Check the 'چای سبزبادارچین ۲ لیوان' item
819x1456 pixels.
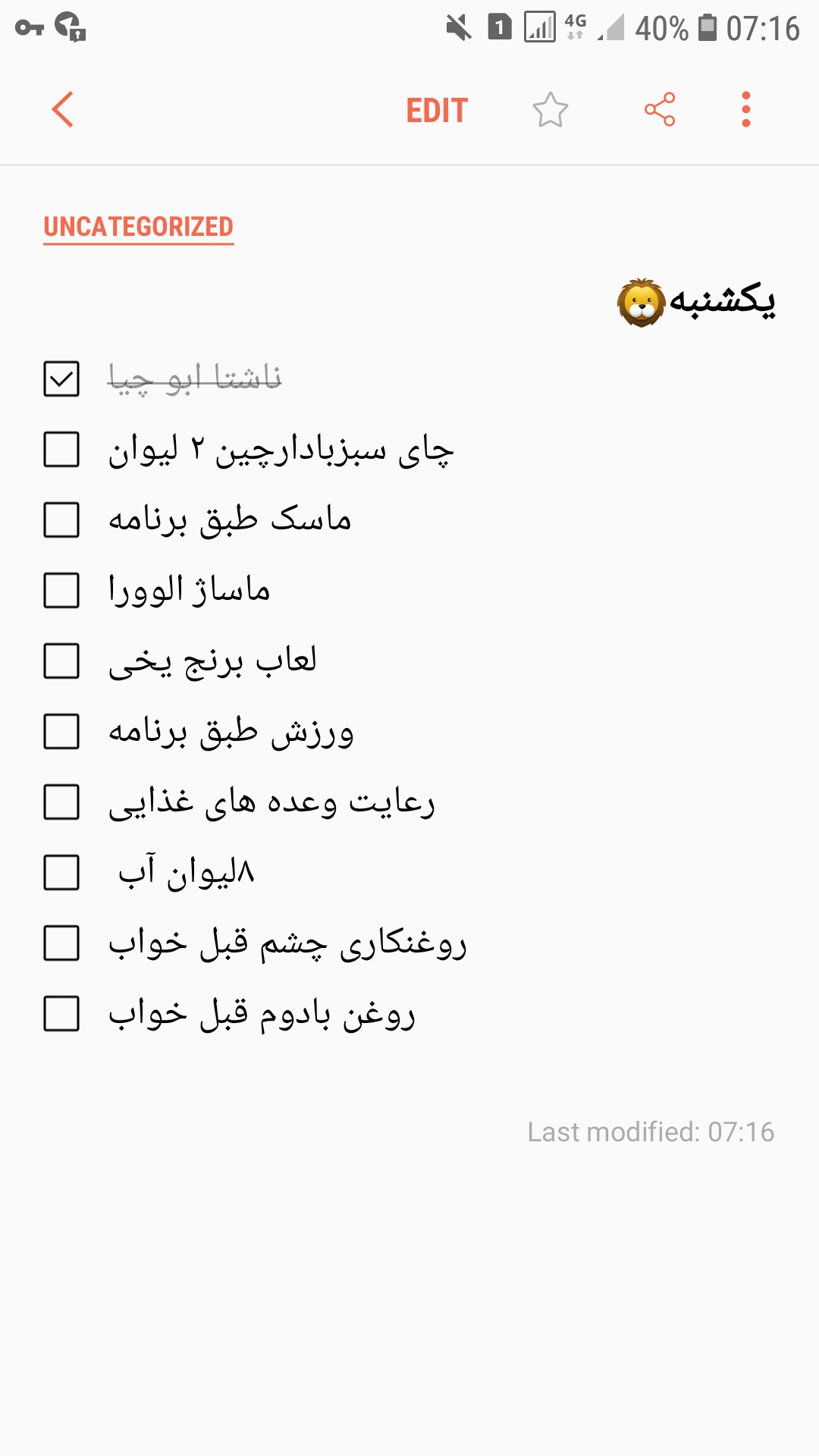tap(61, 450)
